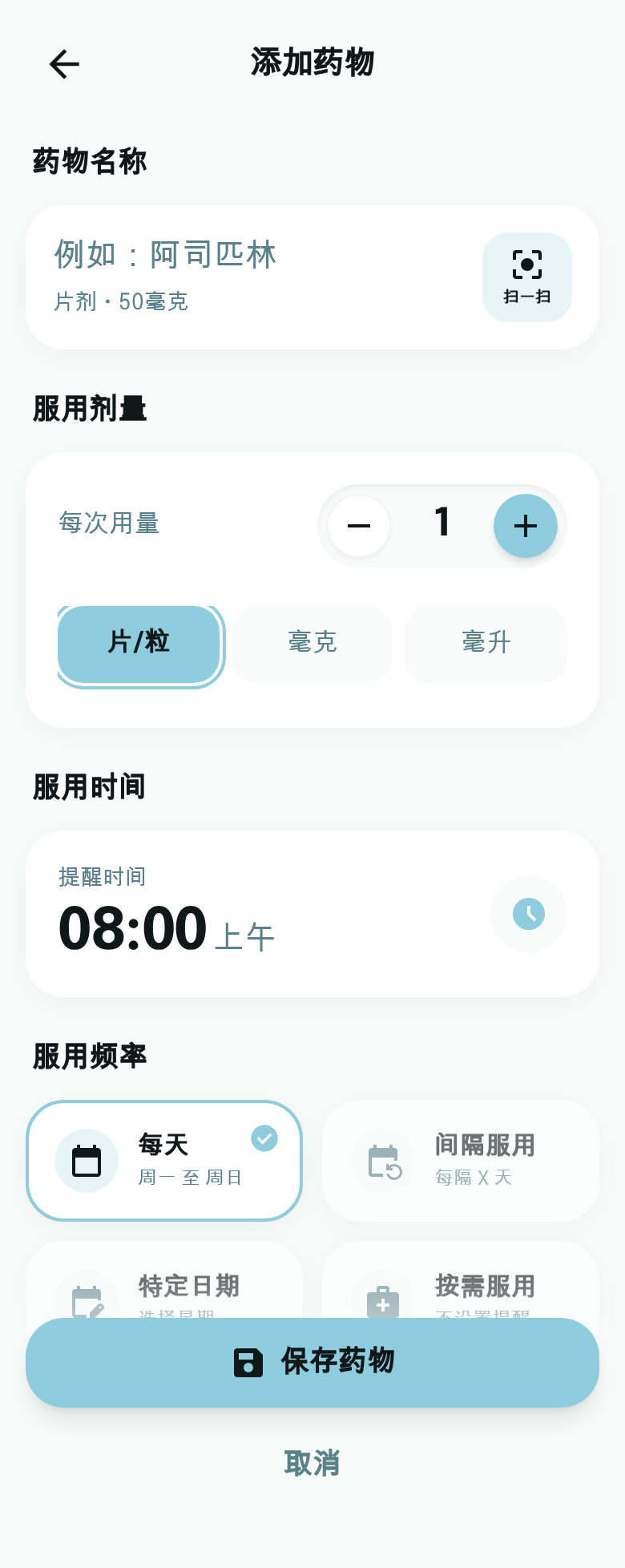
Task: Choose 毫克 as the dosage unit
Action: [x=312, y=644]
